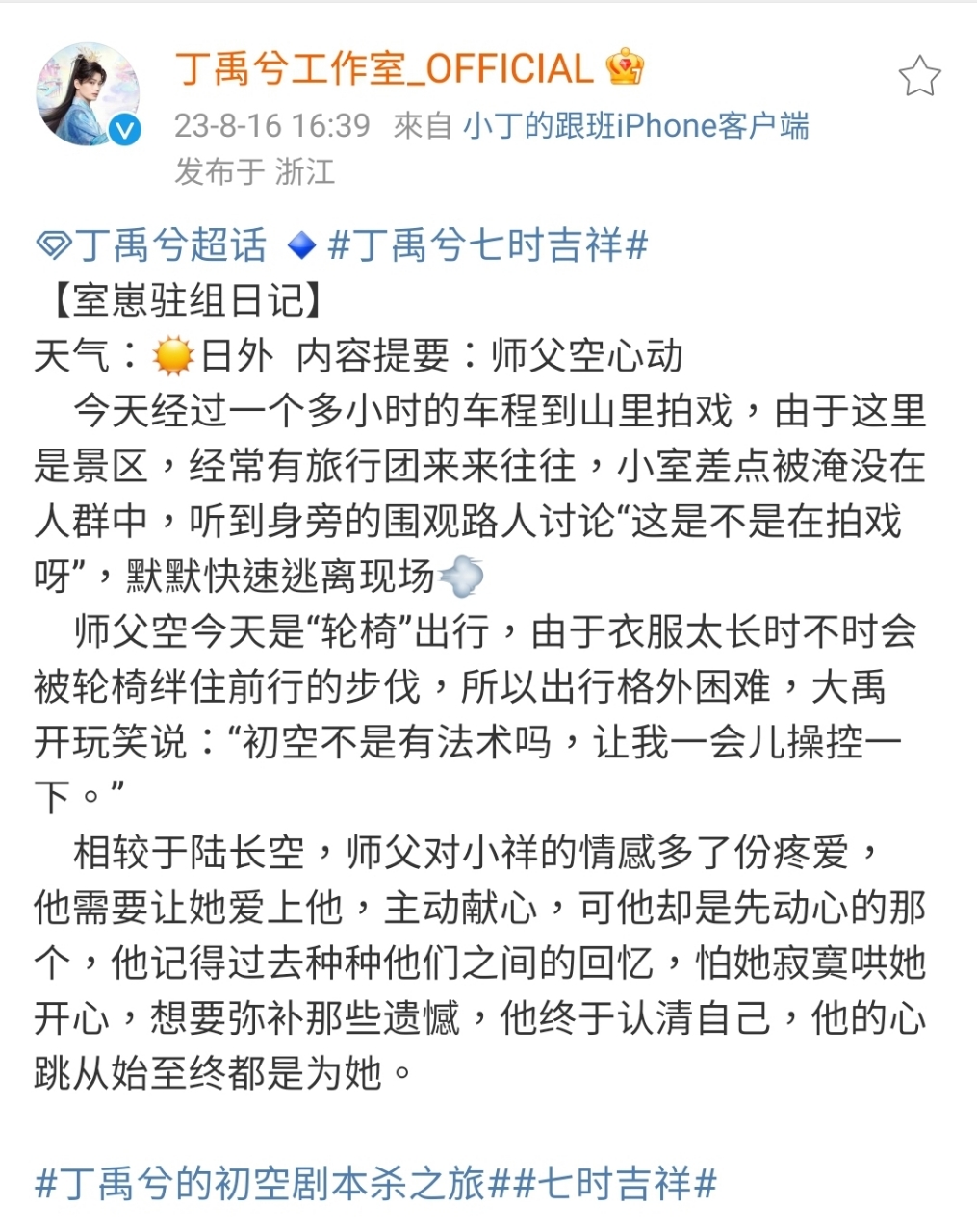Open 丁禹兮工作室_OFFICIAL profile avatar
The image size is (977, 1232).
tap(88, 94)
